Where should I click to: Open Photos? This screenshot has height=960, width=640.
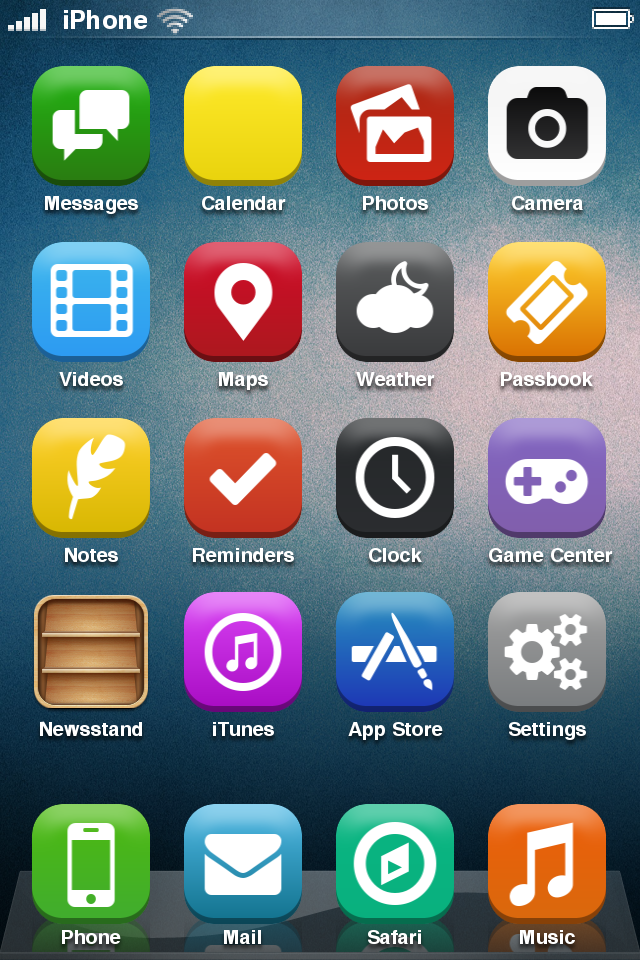pos(395,126)
